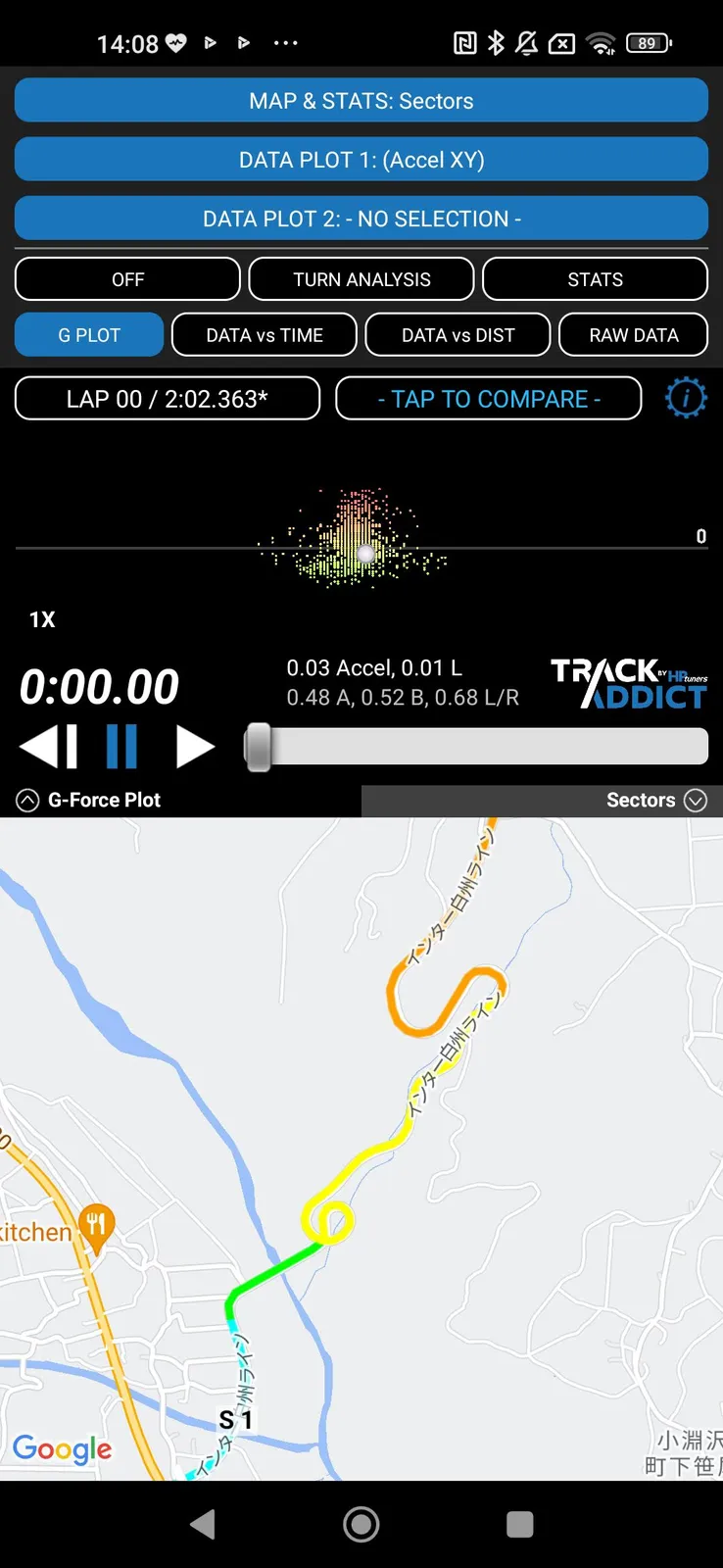Viewport: 723px width, 1568px height.
Task: Choose a source for DATA PLOT 2
Action: pos(361,219)
